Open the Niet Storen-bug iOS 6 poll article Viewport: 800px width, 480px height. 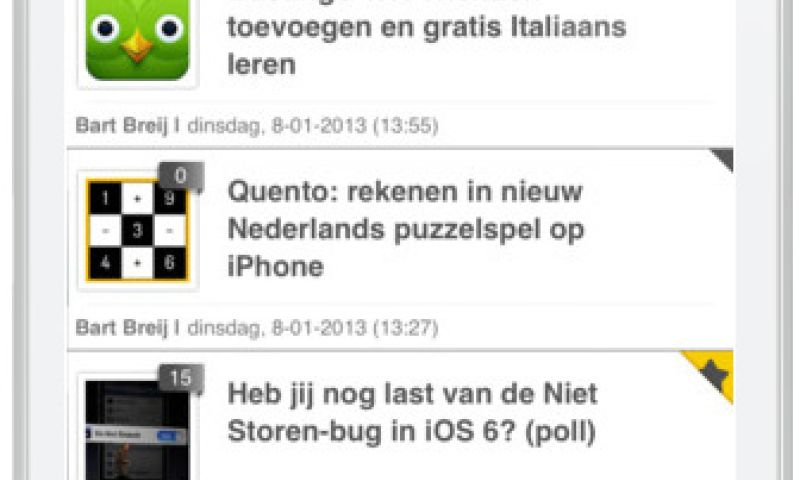pos(412,413)
